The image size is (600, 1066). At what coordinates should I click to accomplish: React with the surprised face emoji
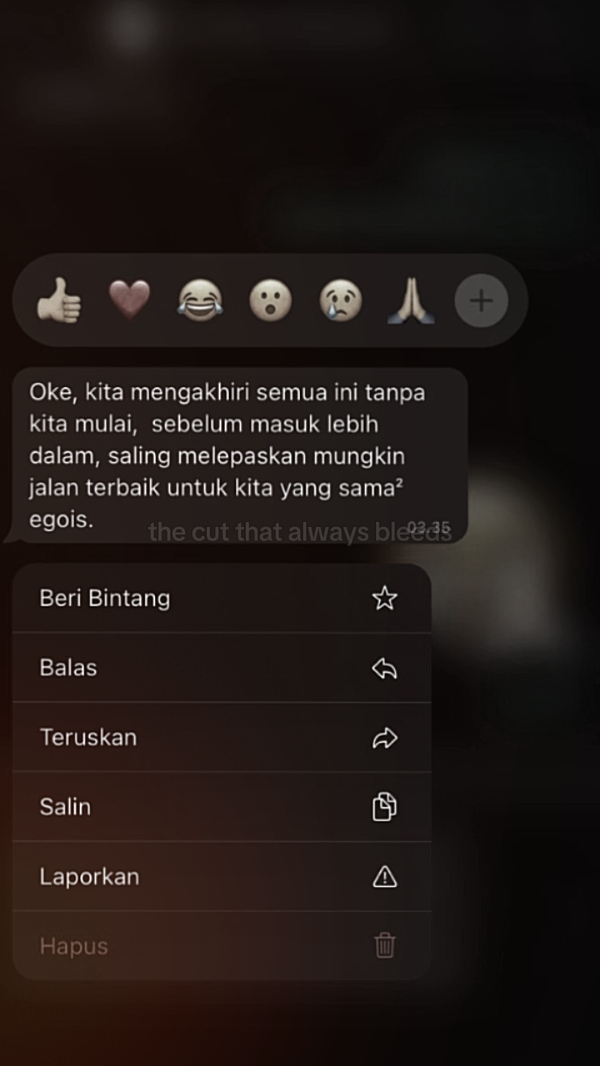click(270, 300)
